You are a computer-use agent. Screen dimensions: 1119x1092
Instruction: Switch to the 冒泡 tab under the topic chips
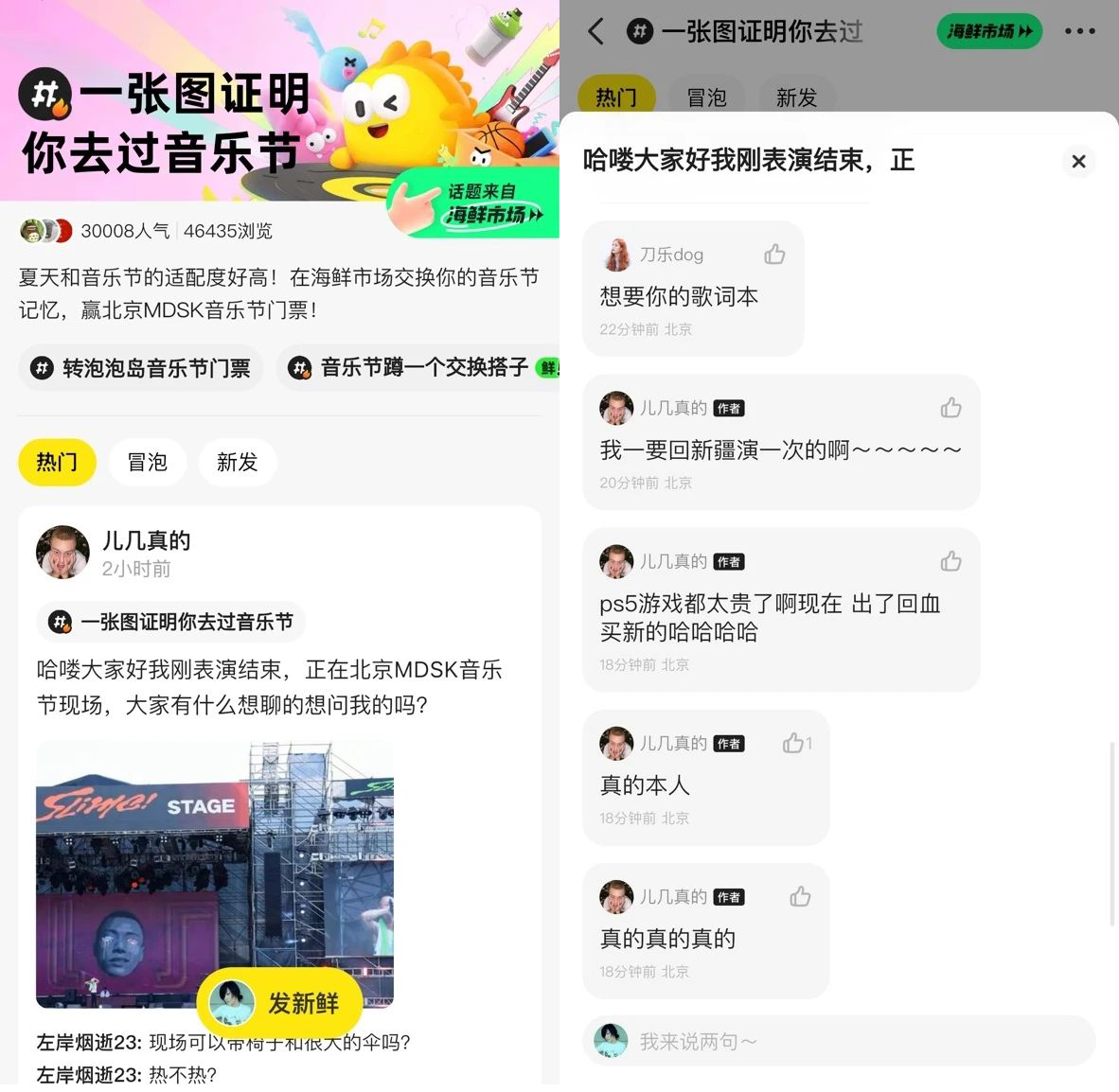pos(147,462)
